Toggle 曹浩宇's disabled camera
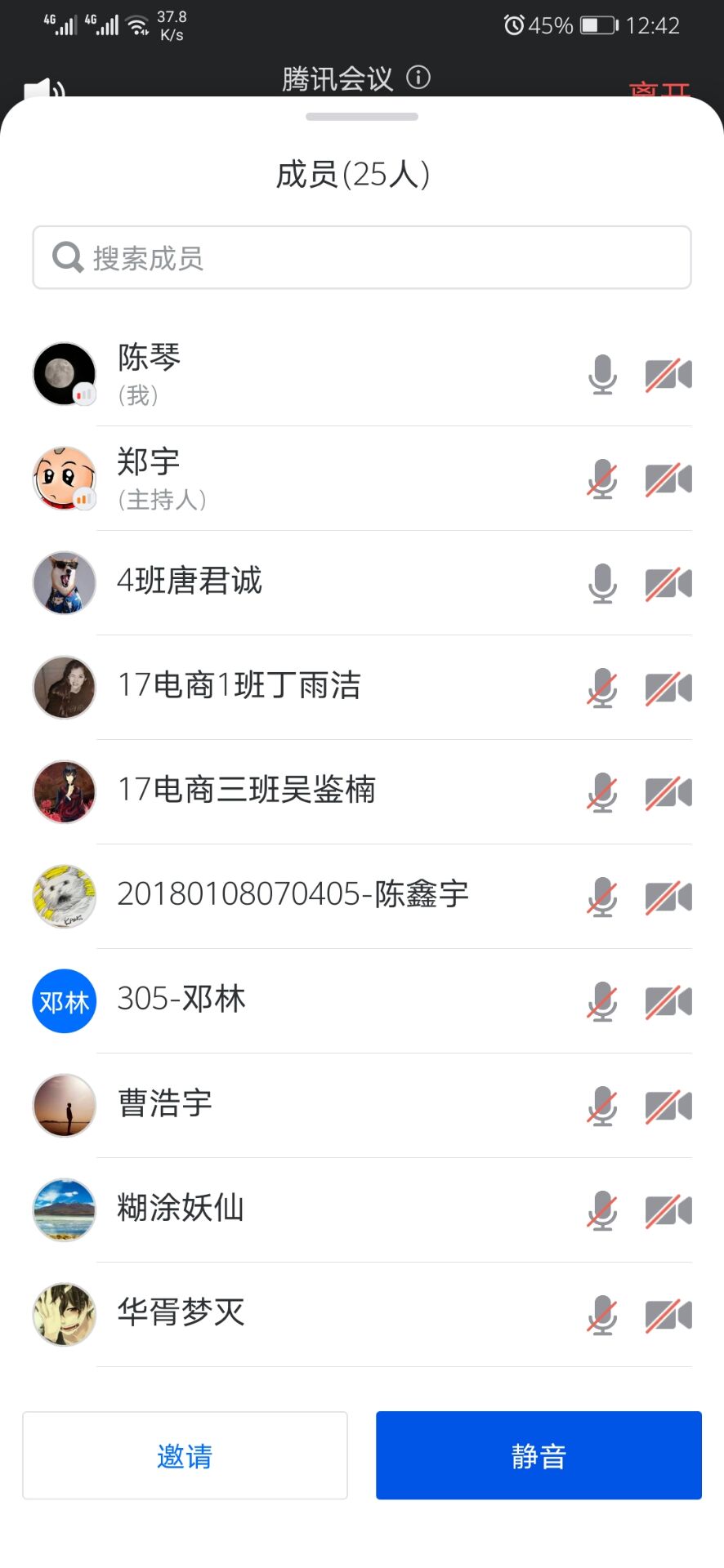This screenshot has width=724, height=1568. tap(668, 1105)
